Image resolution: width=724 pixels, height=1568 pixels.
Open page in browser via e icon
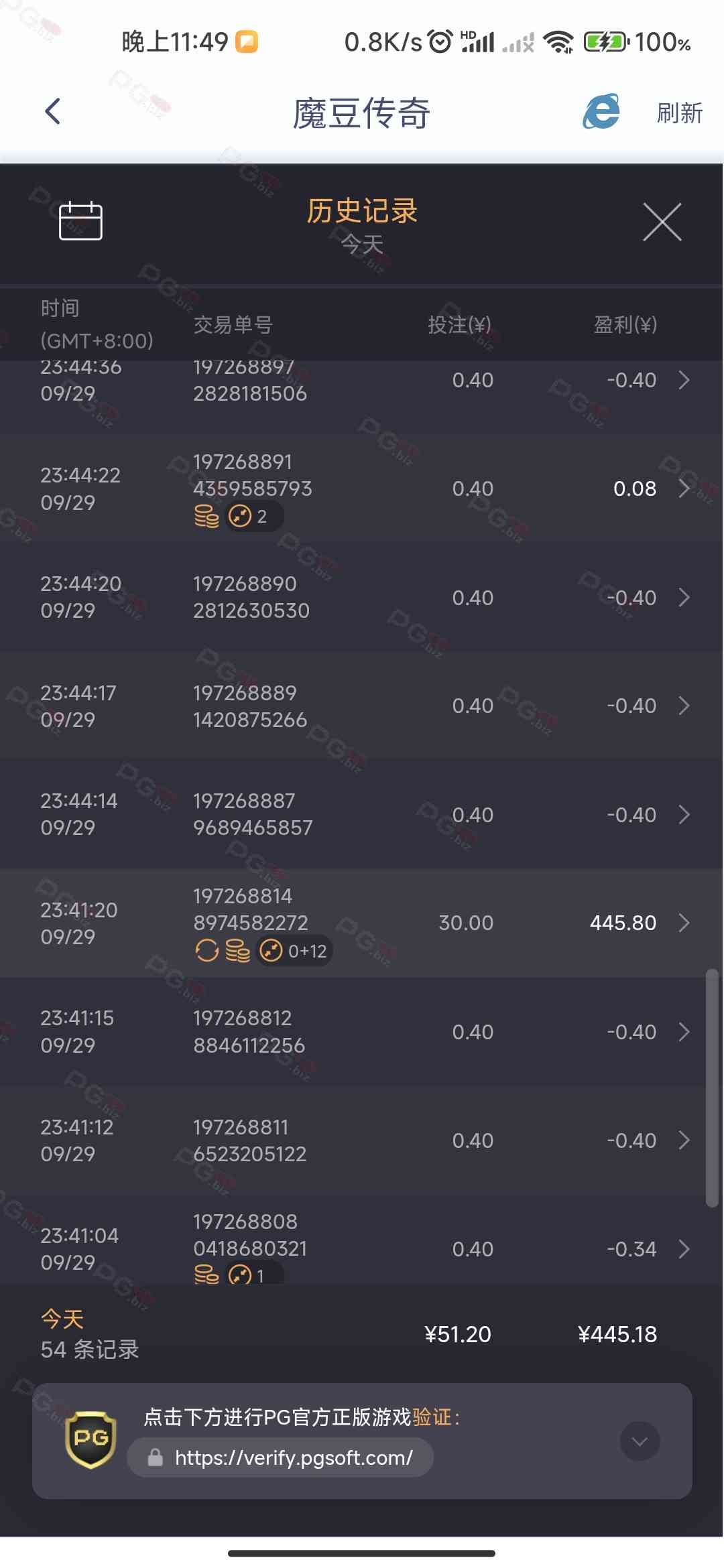pos(601,112)
